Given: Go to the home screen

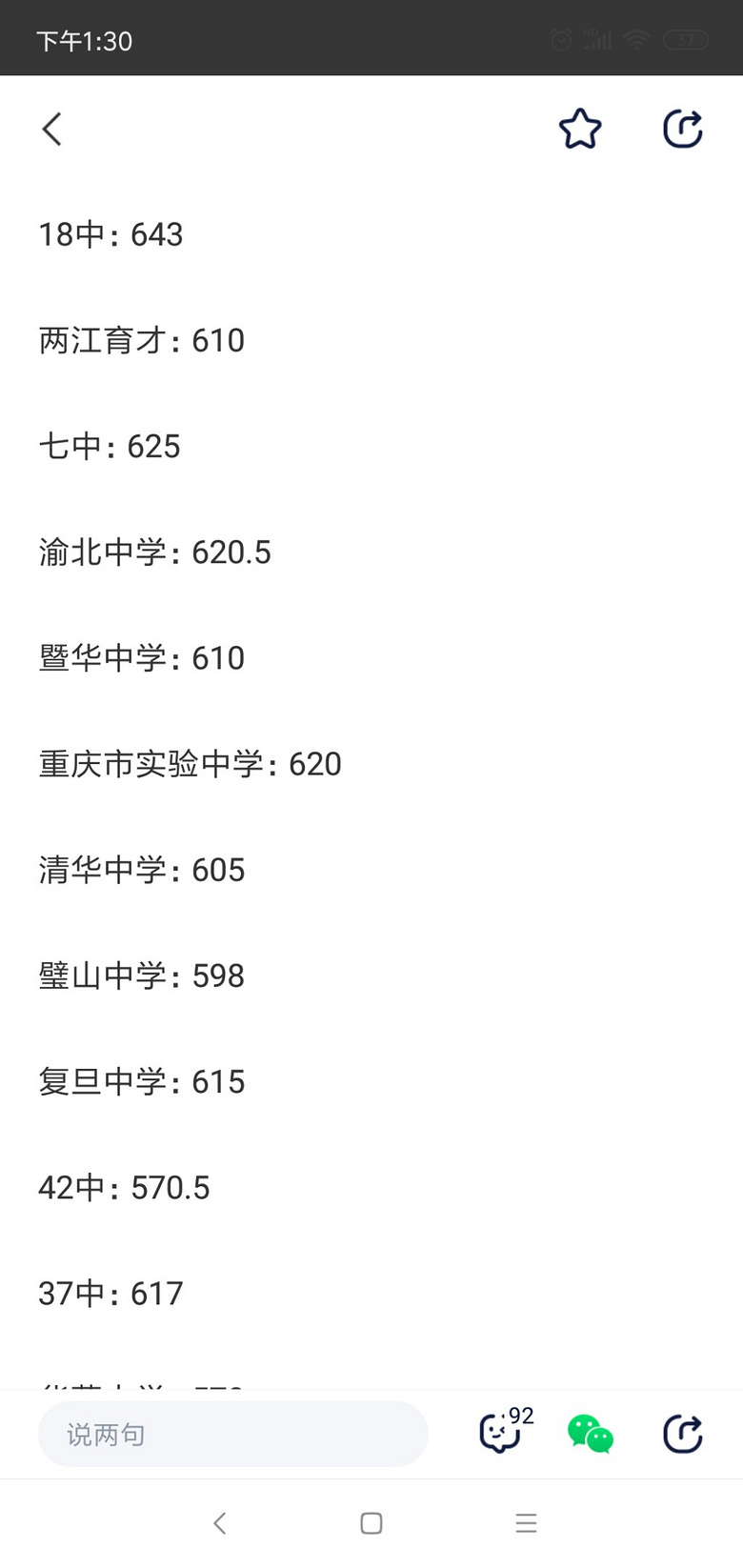Looking at the screenshot, I should [x=371, y=1523].
